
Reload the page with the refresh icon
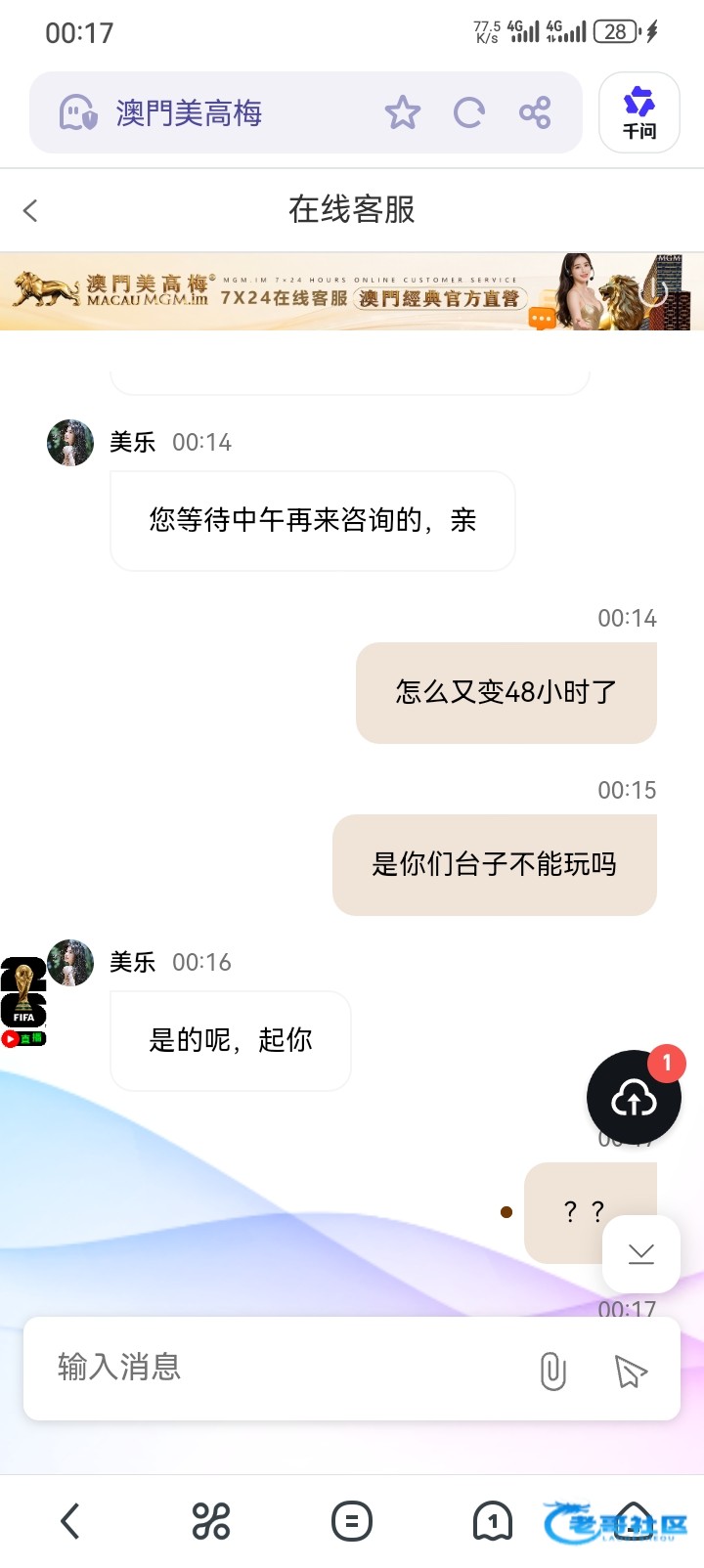tap(469, 113)
